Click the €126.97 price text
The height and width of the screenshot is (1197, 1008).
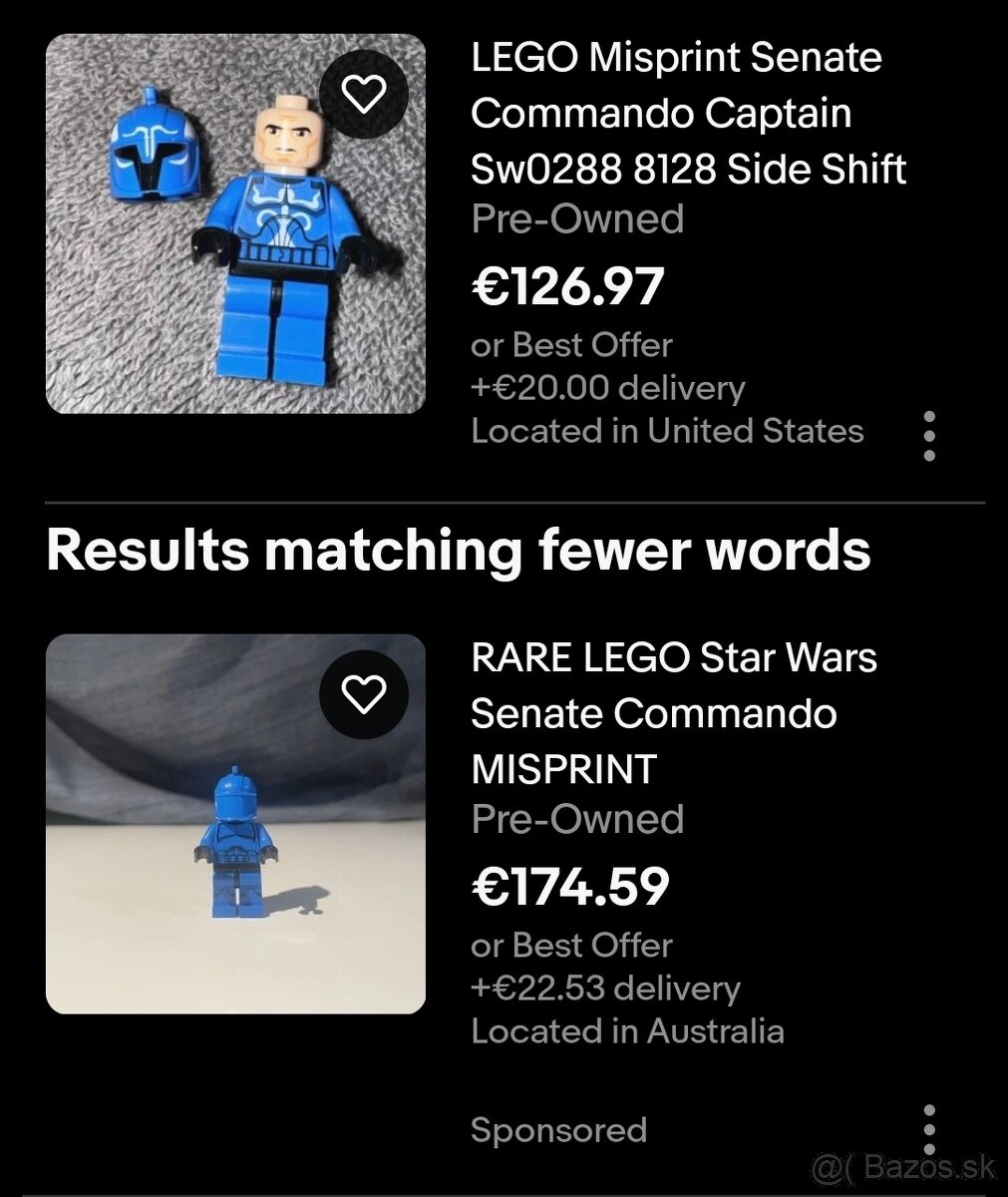566,289
